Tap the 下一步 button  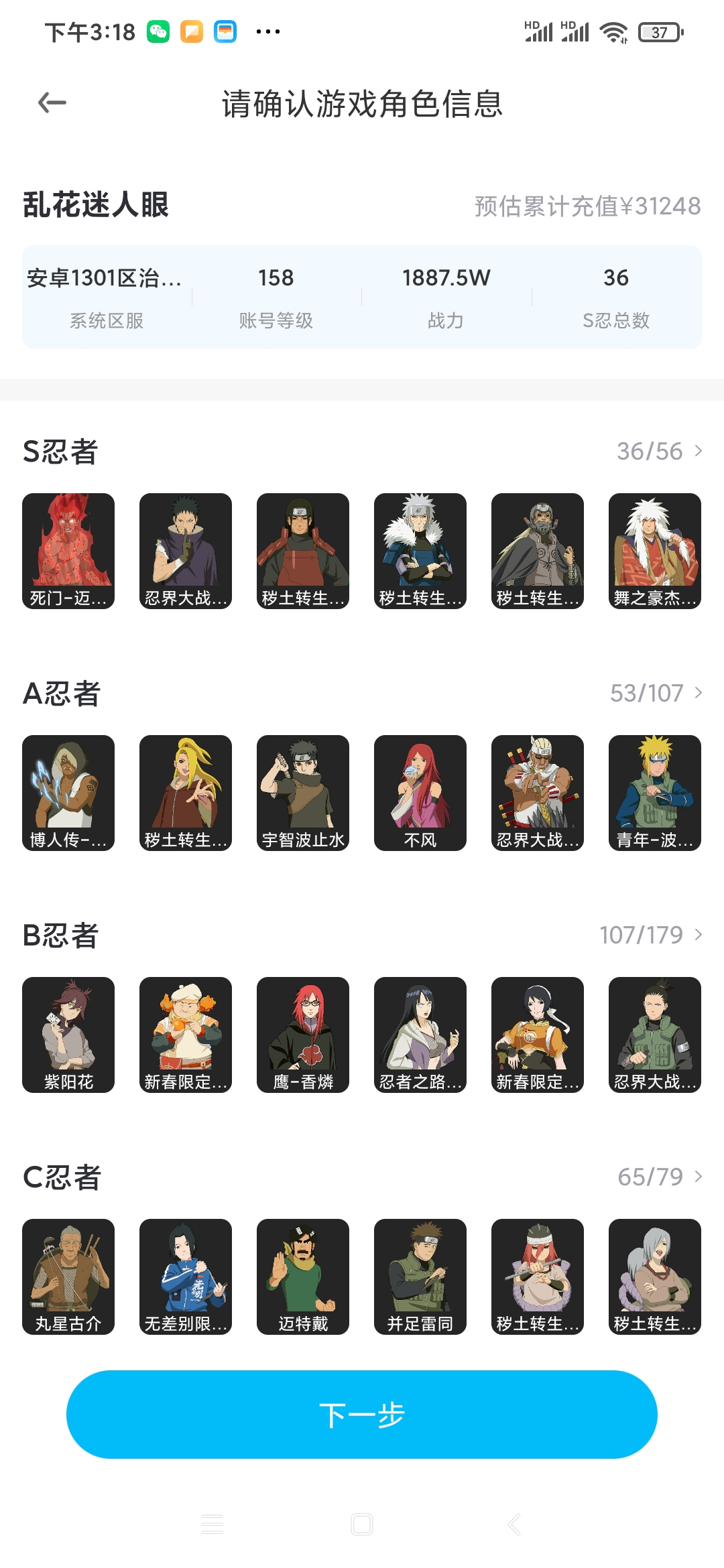tap(361, 1415)
